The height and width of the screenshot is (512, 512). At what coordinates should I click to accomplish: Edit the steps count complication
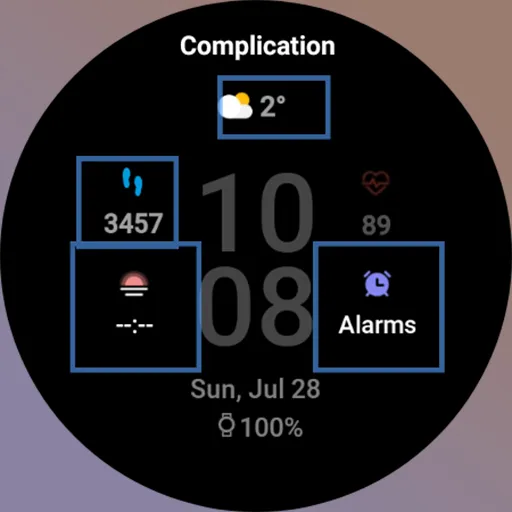pyautogui.click(x=127, y=200)
